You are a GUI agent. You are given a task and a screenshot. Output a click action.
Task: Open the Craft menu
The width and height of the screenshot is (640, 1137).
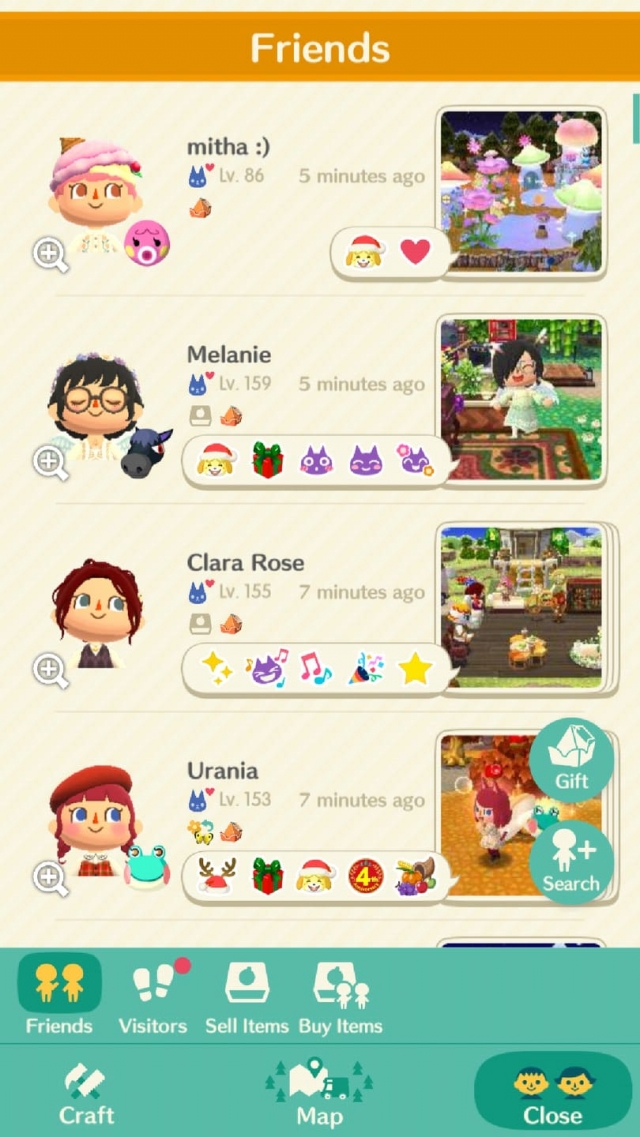point(86,1093)
